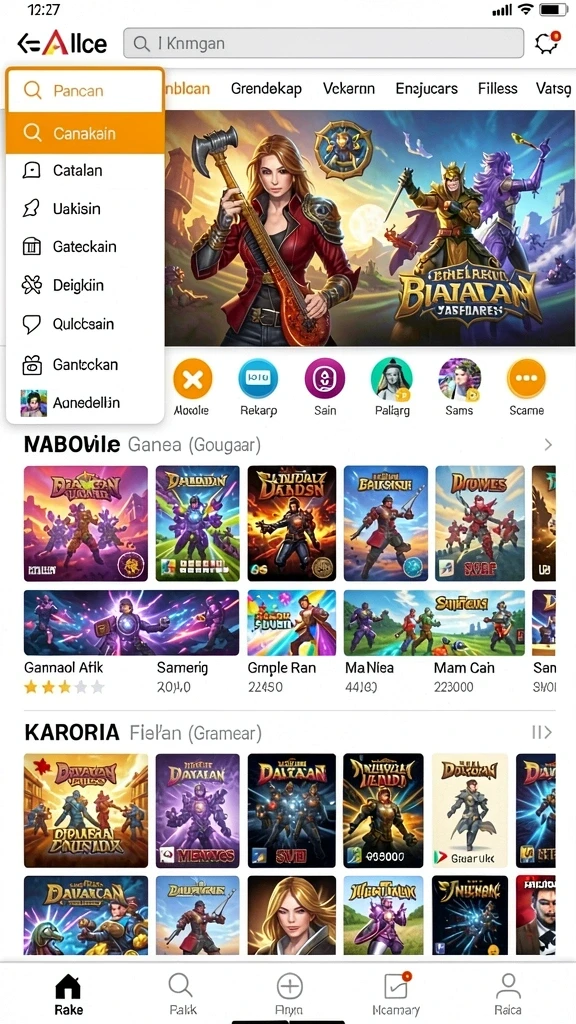Tap the Scarne more-options circle

coord(526,379)
